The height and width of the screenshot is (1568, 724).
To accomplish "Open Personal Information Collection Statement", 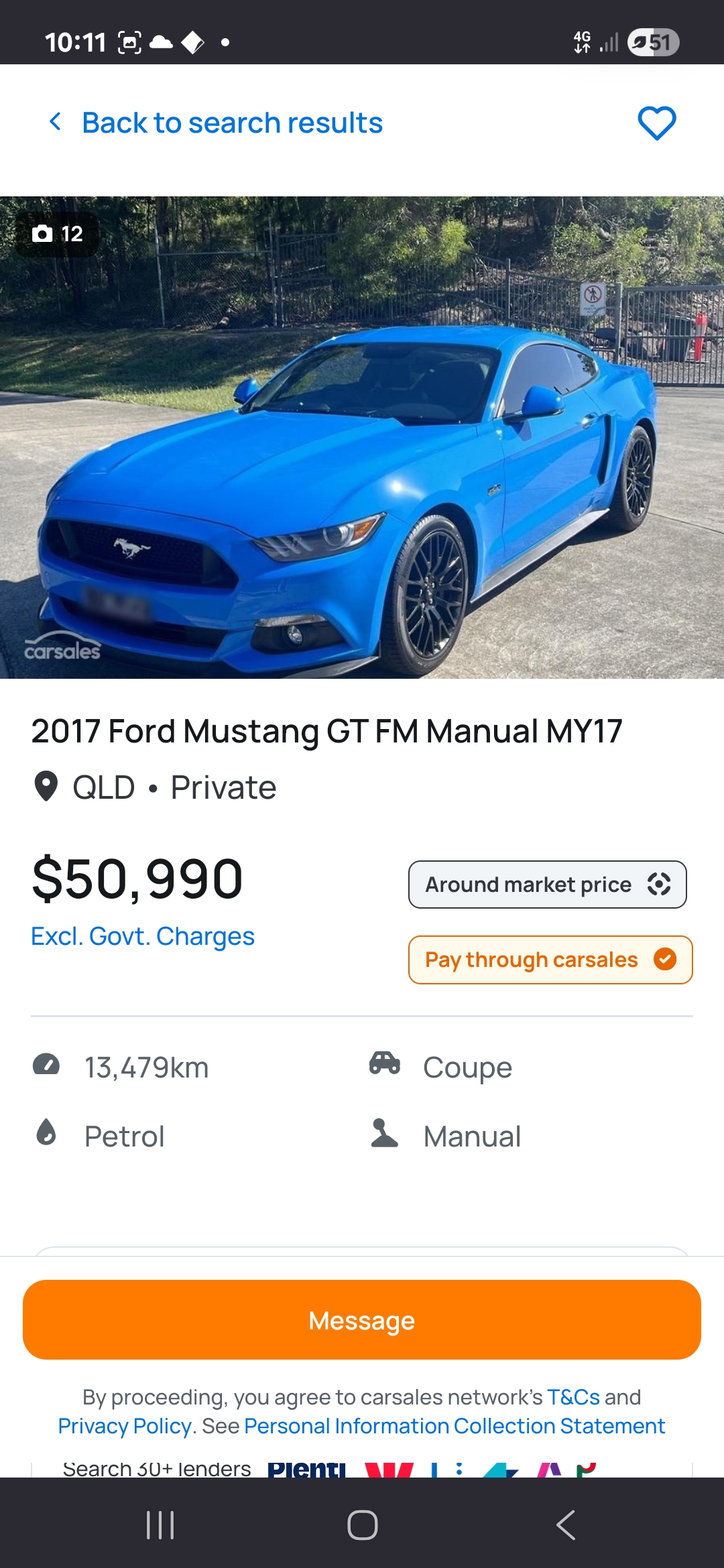I will [x=455, y=1426].
